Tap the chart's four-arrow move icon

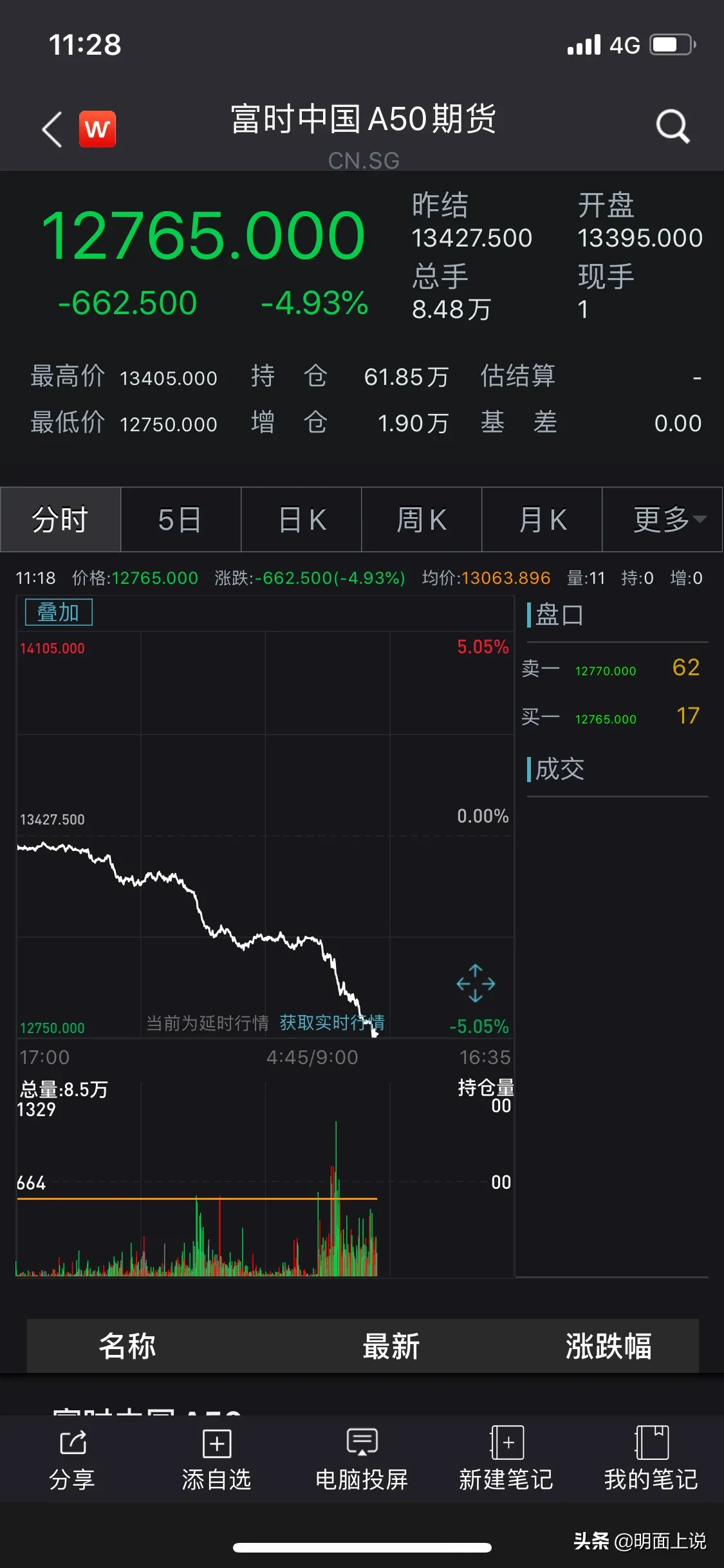point(476,983)
